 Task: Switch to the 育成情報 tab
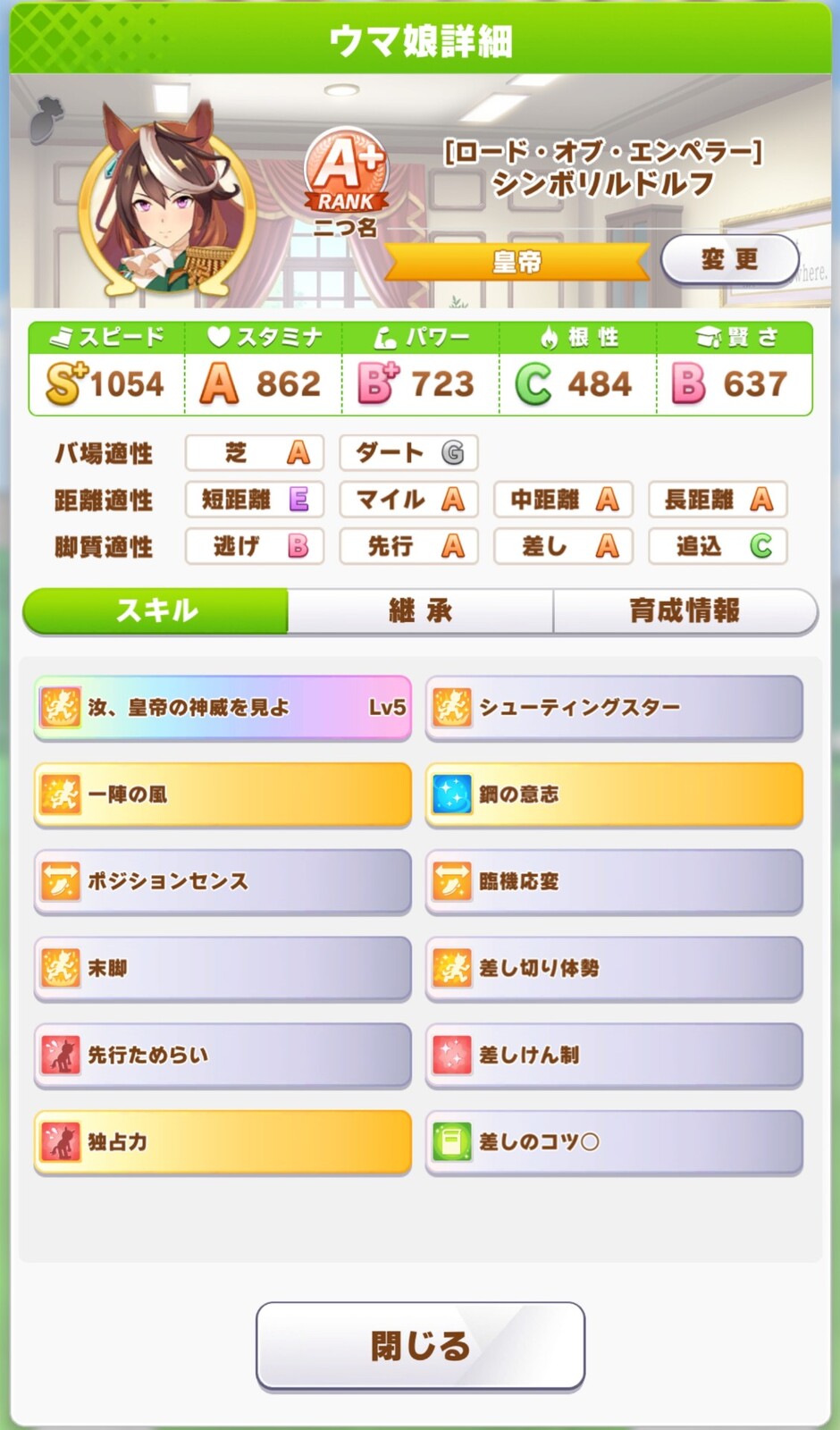click(685, 611)
